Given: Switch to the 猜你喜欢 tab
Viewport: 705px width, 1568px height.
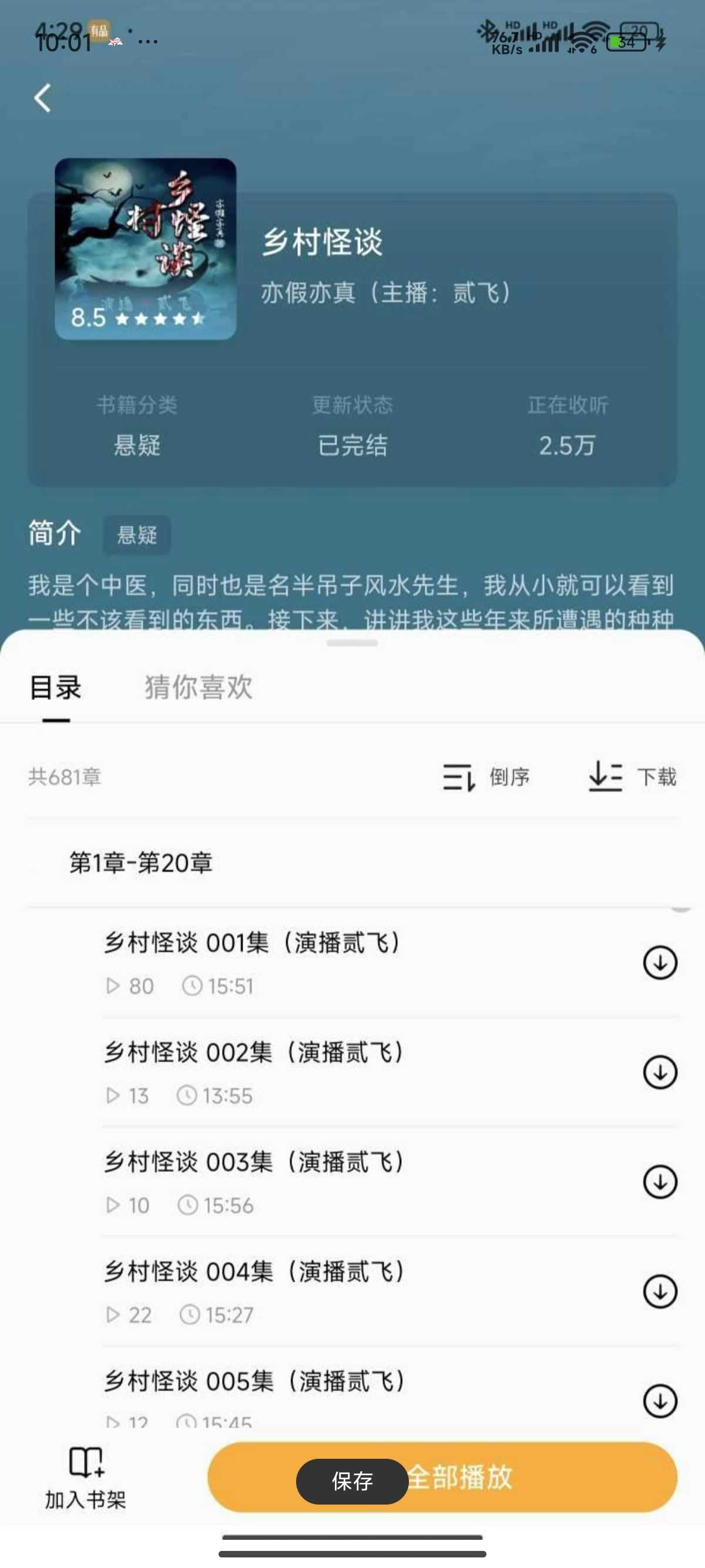Looking at the screenshot, I should (x=199, y=688).
